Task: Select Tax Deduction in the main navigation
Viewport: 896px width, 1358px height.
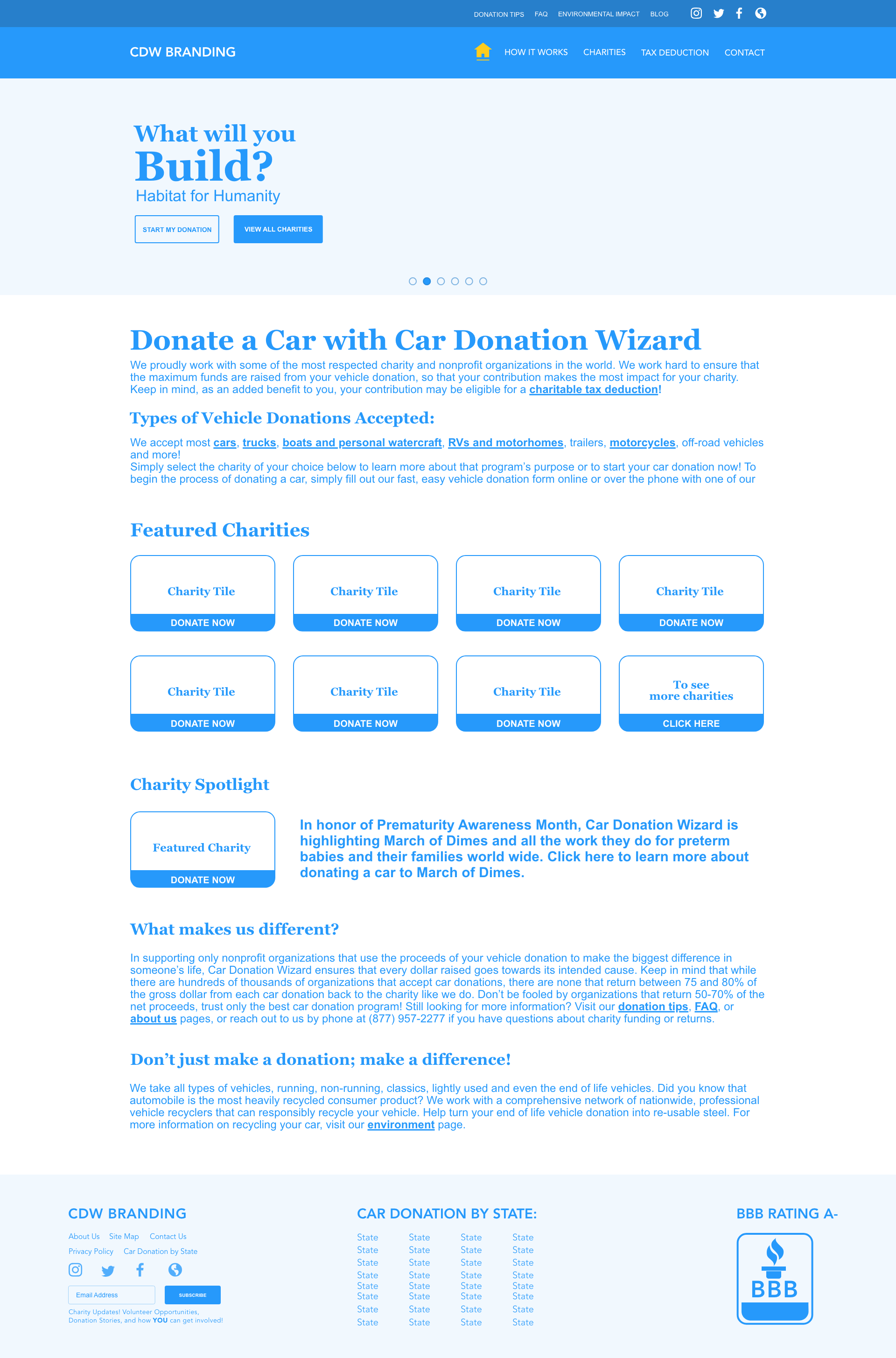Action: (x=675, y=53)
